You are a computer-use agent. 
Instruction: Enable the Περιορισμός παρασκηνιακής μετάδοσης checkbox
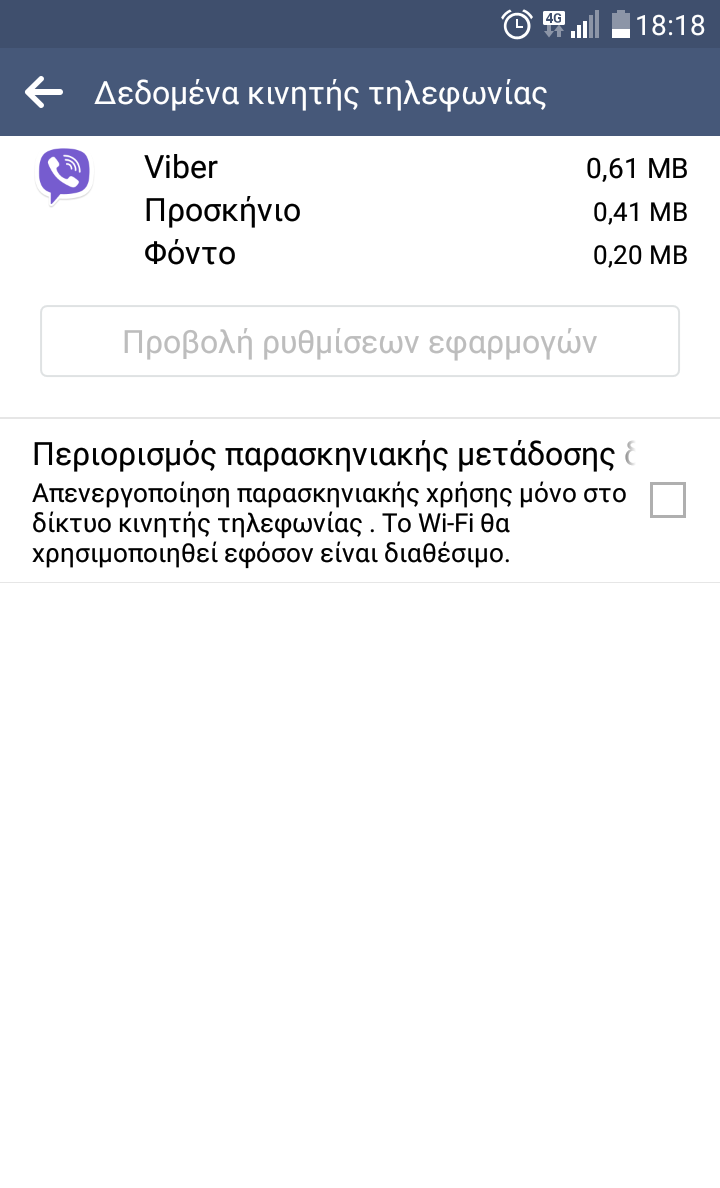click(667, 499)
